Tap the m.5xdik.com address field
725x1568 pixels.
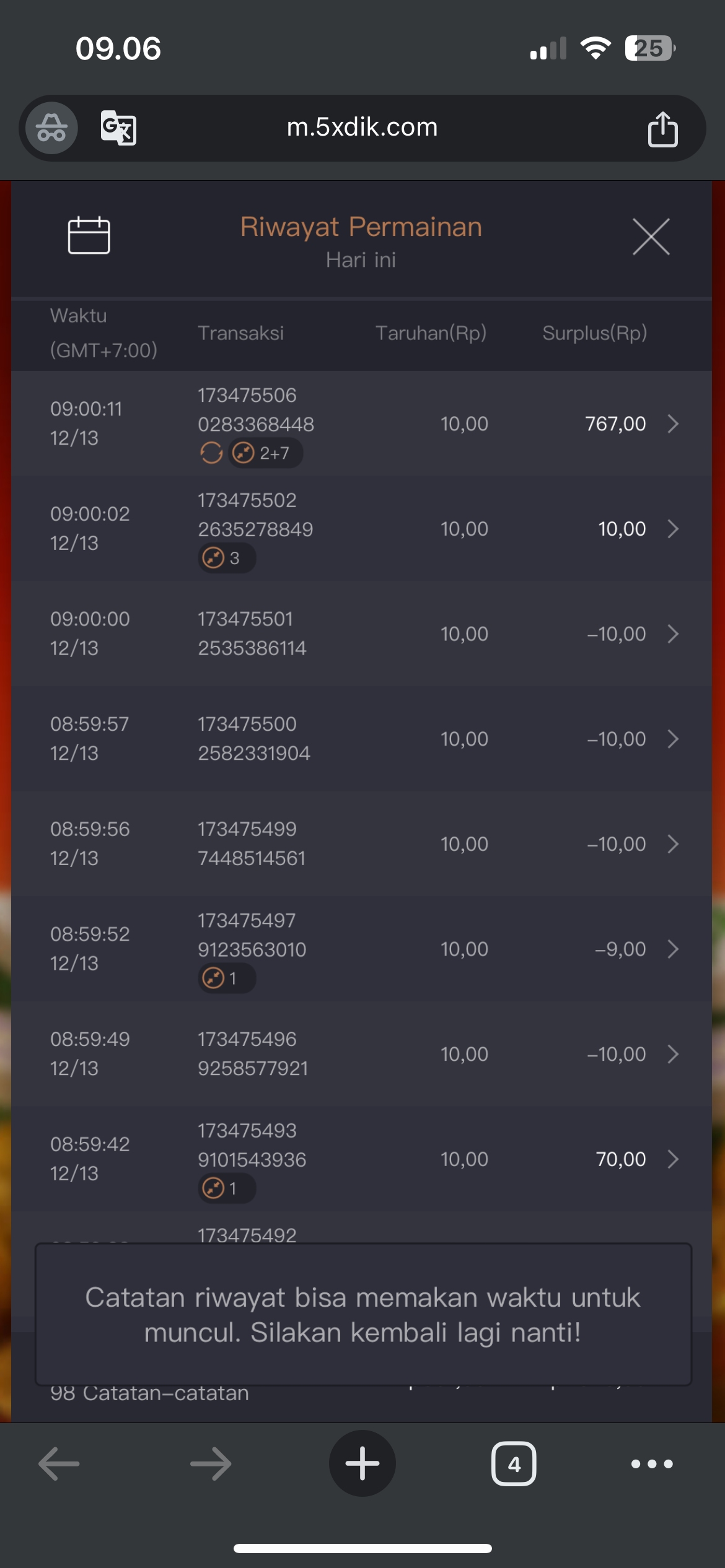[362, 128]
